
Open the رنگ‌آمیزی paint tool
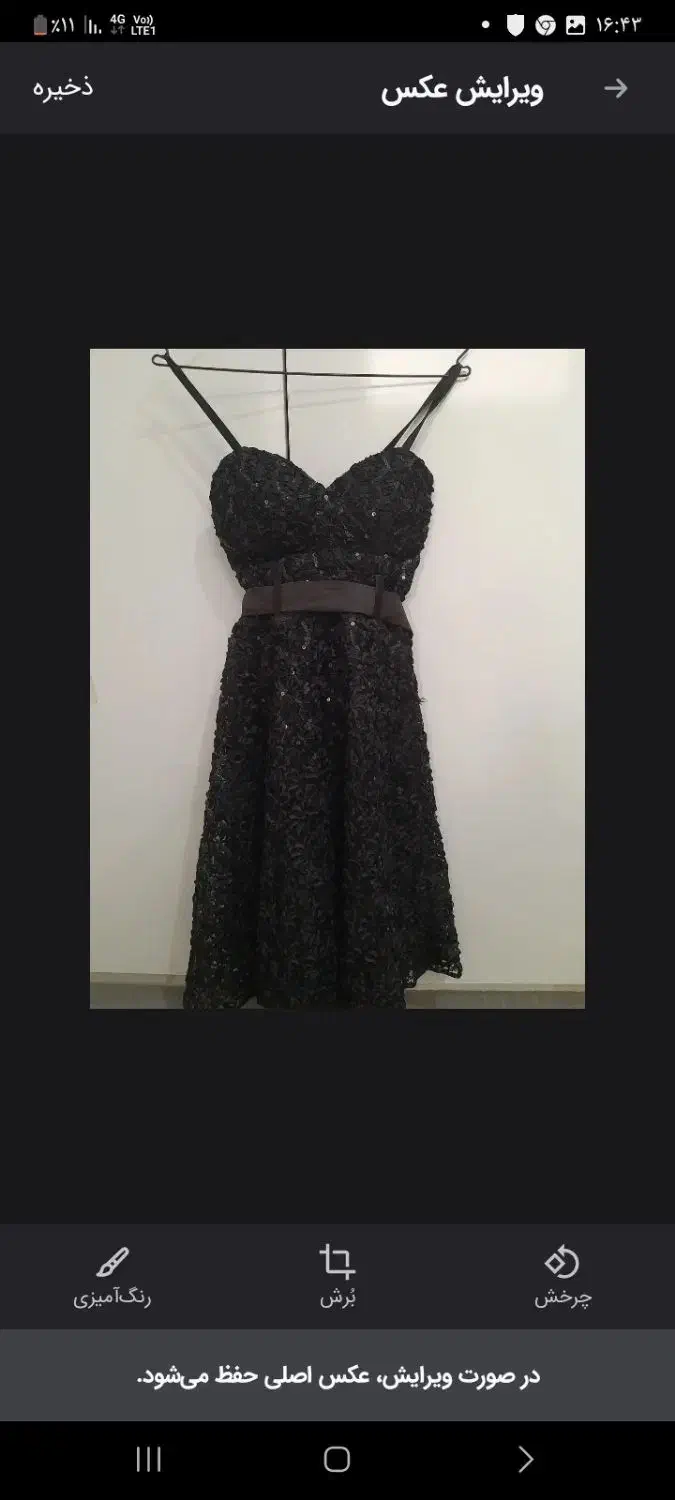[112, 1276]
